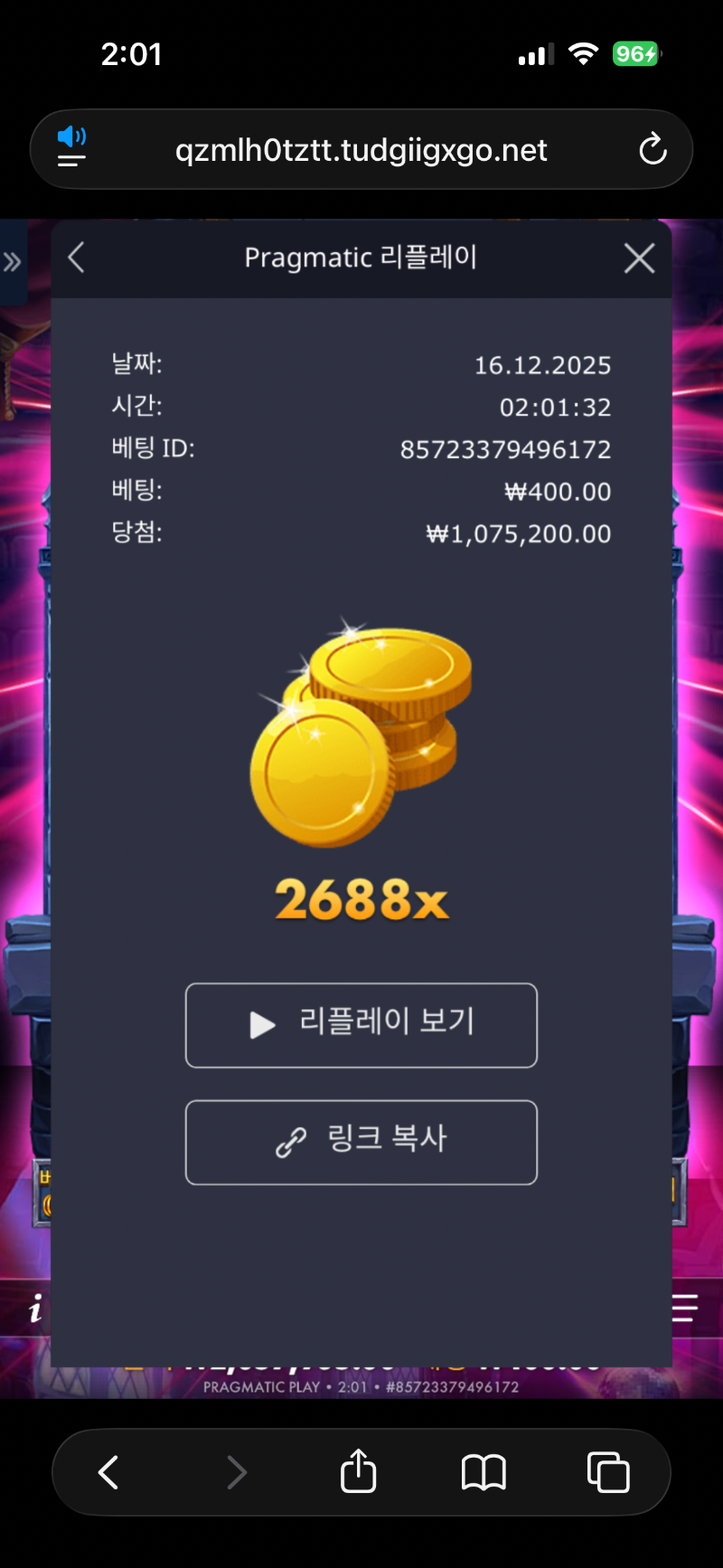The height and width of the screenshot is (1568, 723).
Task: Tap the address bar URL
Action: (361, 150)
